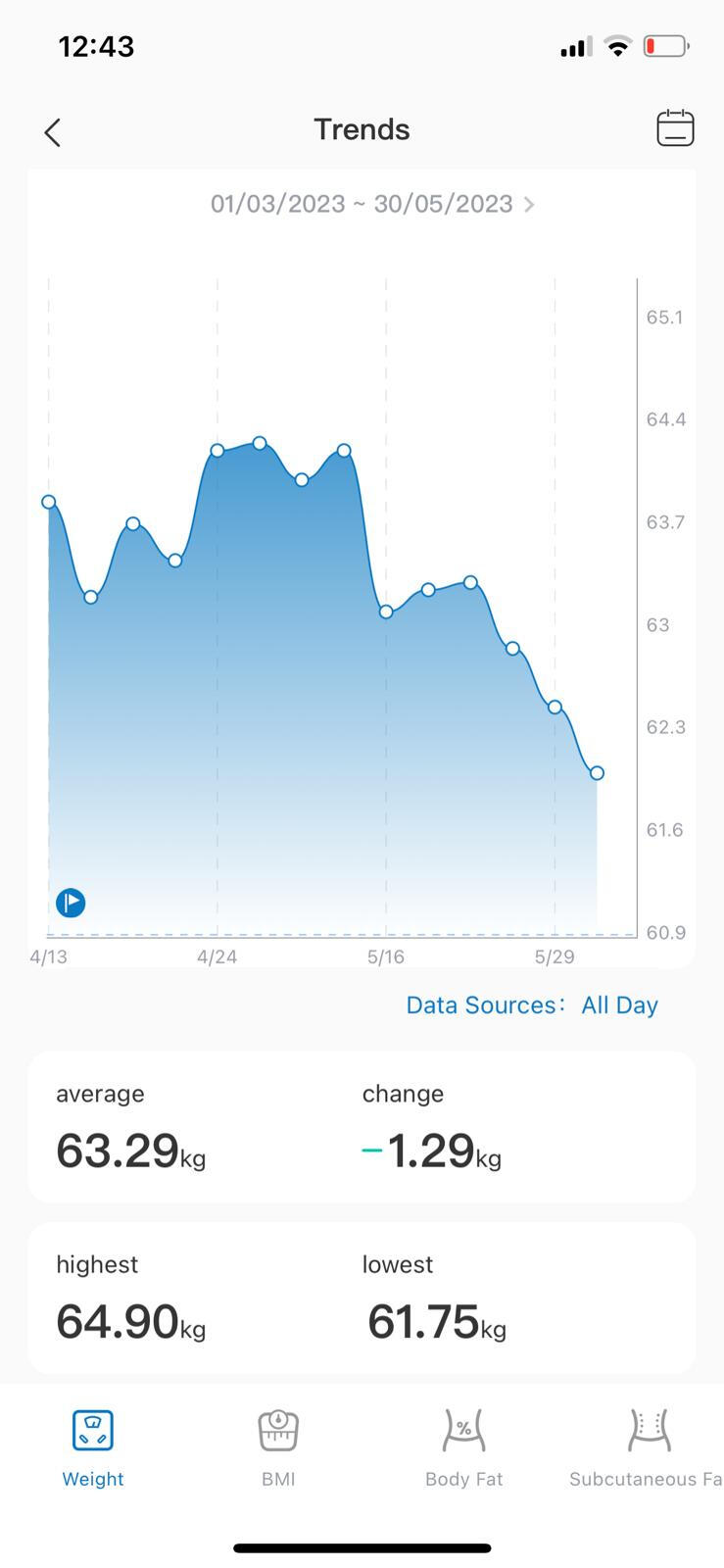Open the calendar icon
The height and width of the screenshot is (1568, 724).
coord(674,128)
